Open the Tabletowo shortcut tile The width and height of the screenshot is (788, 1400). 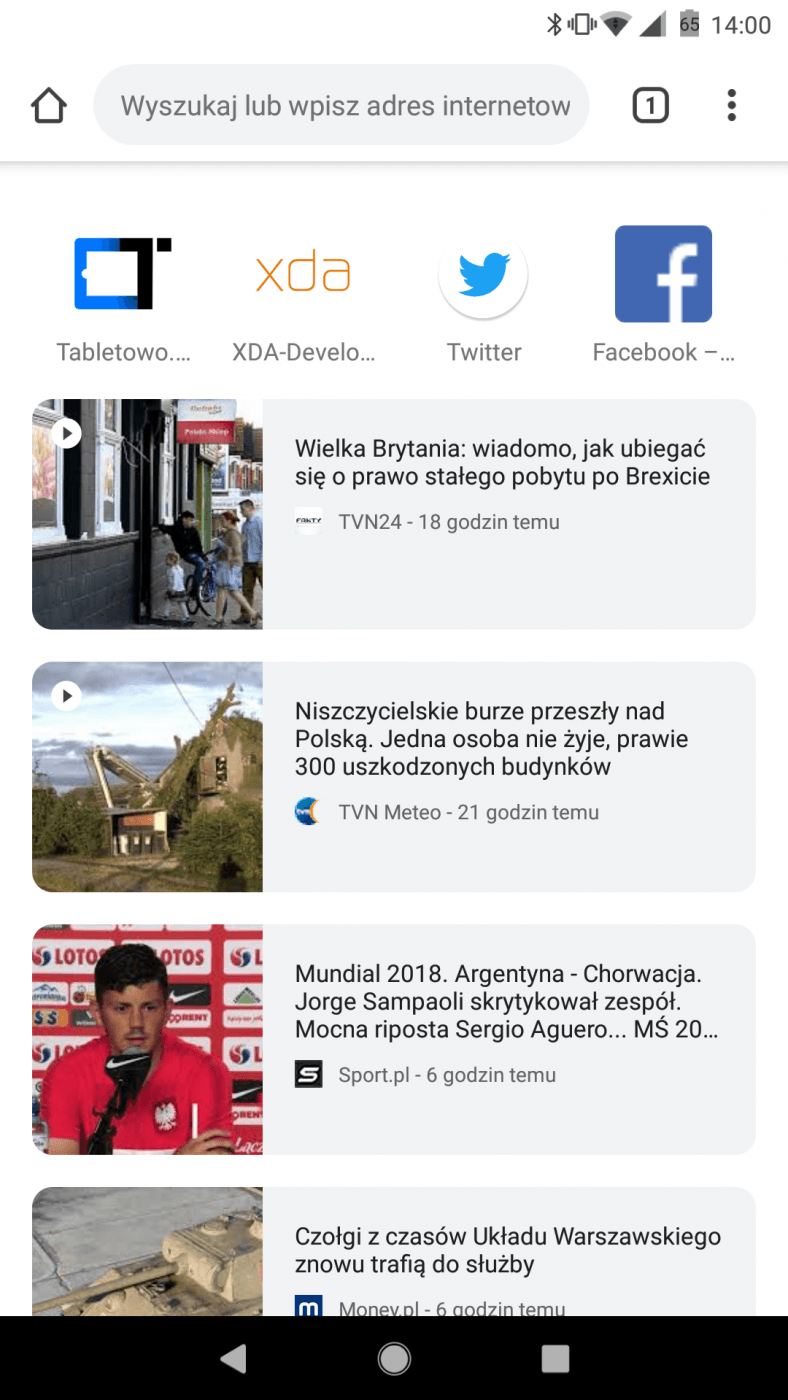coord(123,292)
